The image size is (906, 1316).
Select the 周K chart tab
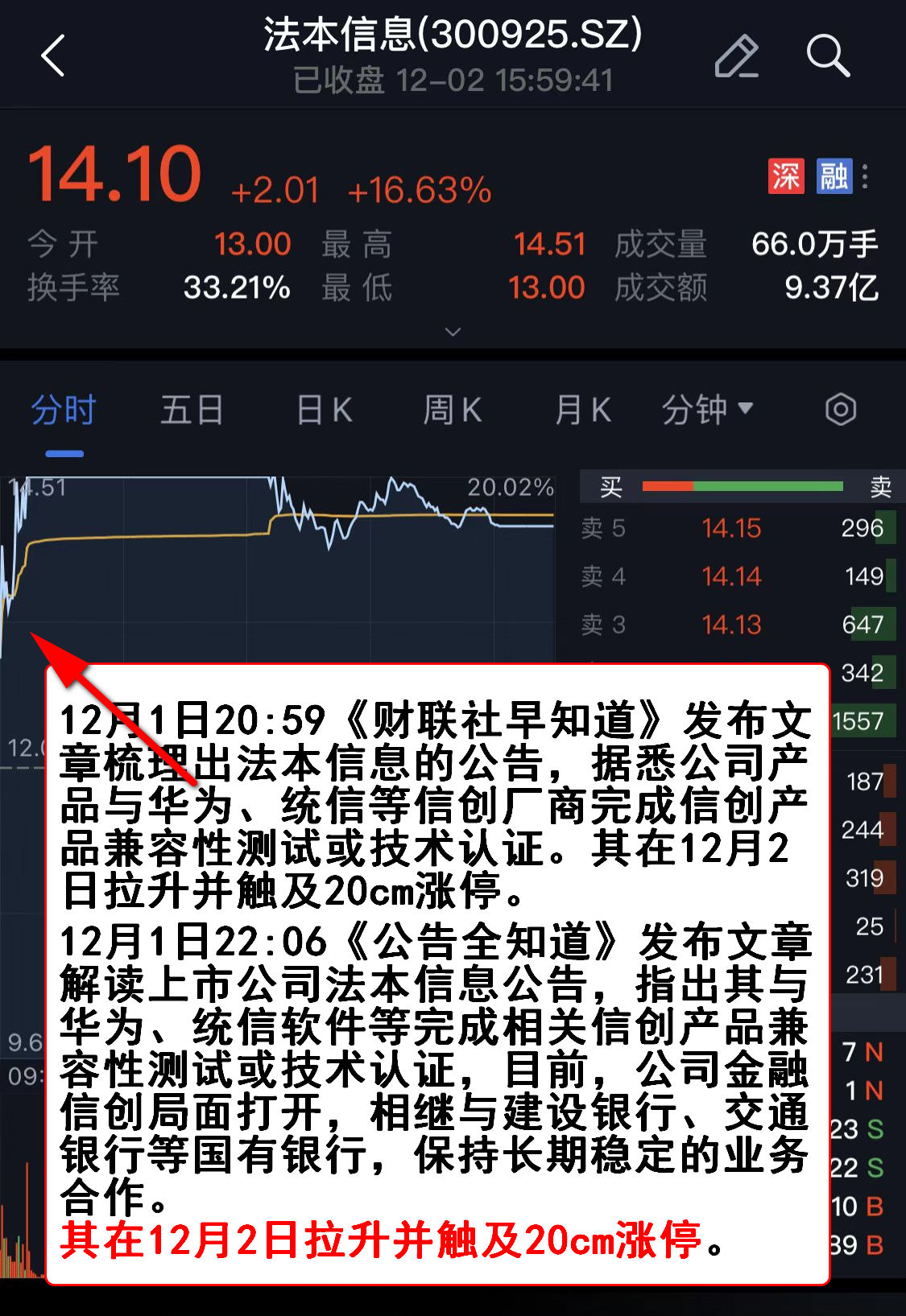click(452, 410)
